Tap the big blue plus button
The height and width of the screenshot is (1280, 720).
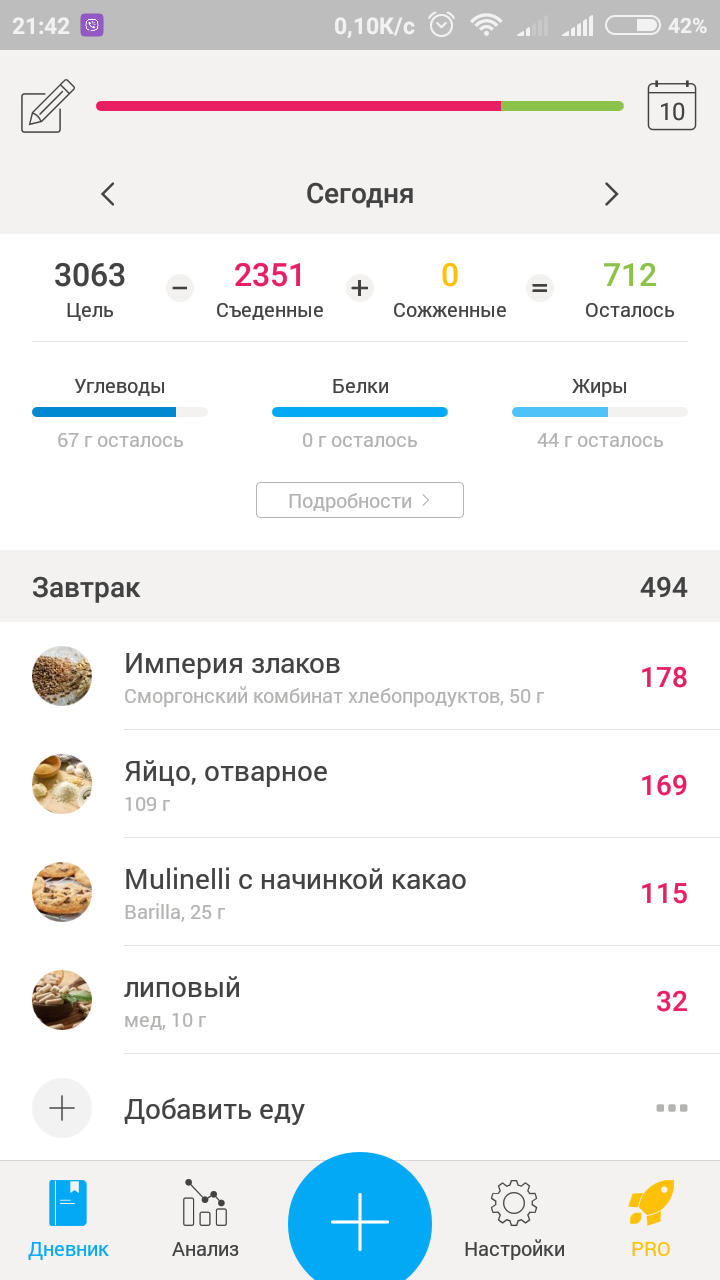pyautogui.click(x=360, y=1222)
